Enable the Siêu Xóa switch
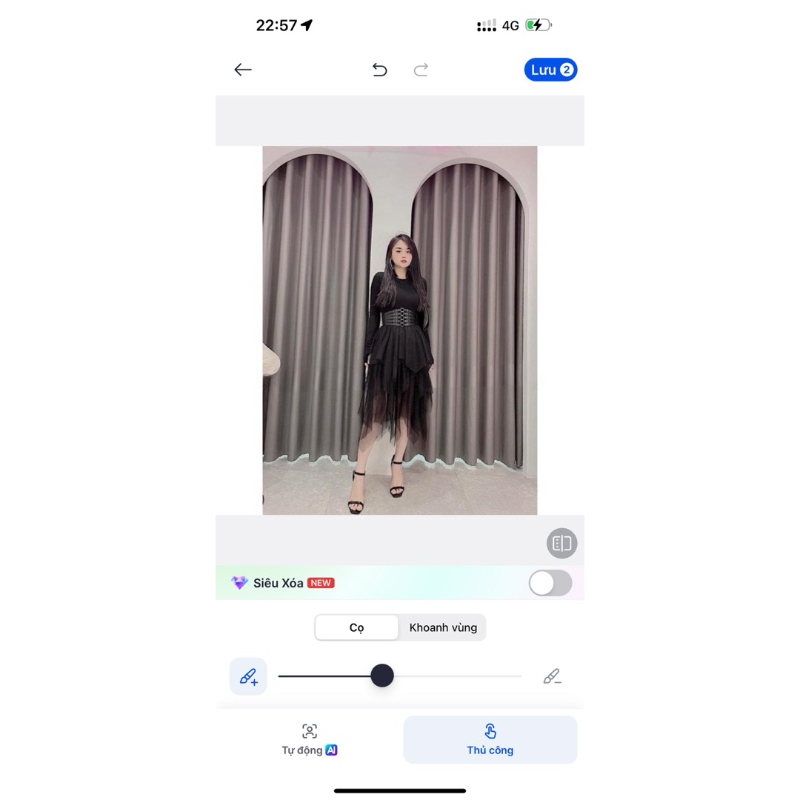 550,583
